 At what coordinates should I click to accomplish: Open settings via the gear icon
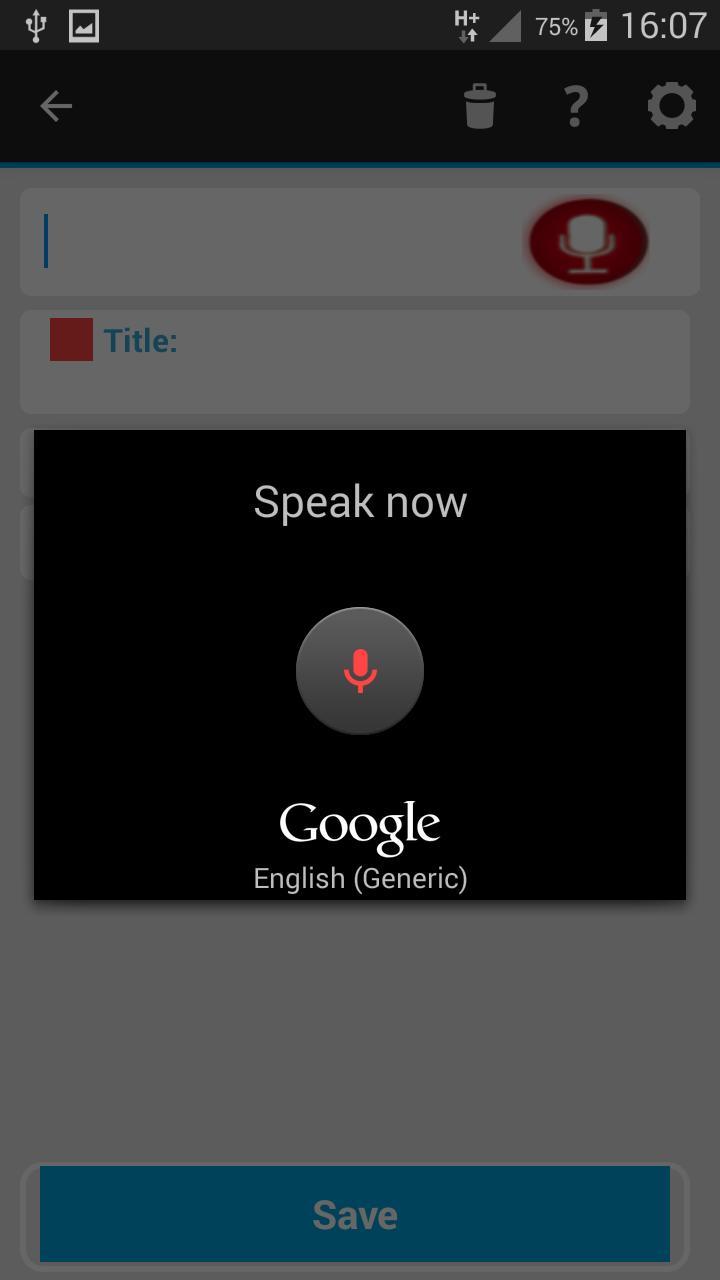tap(671, 106)
